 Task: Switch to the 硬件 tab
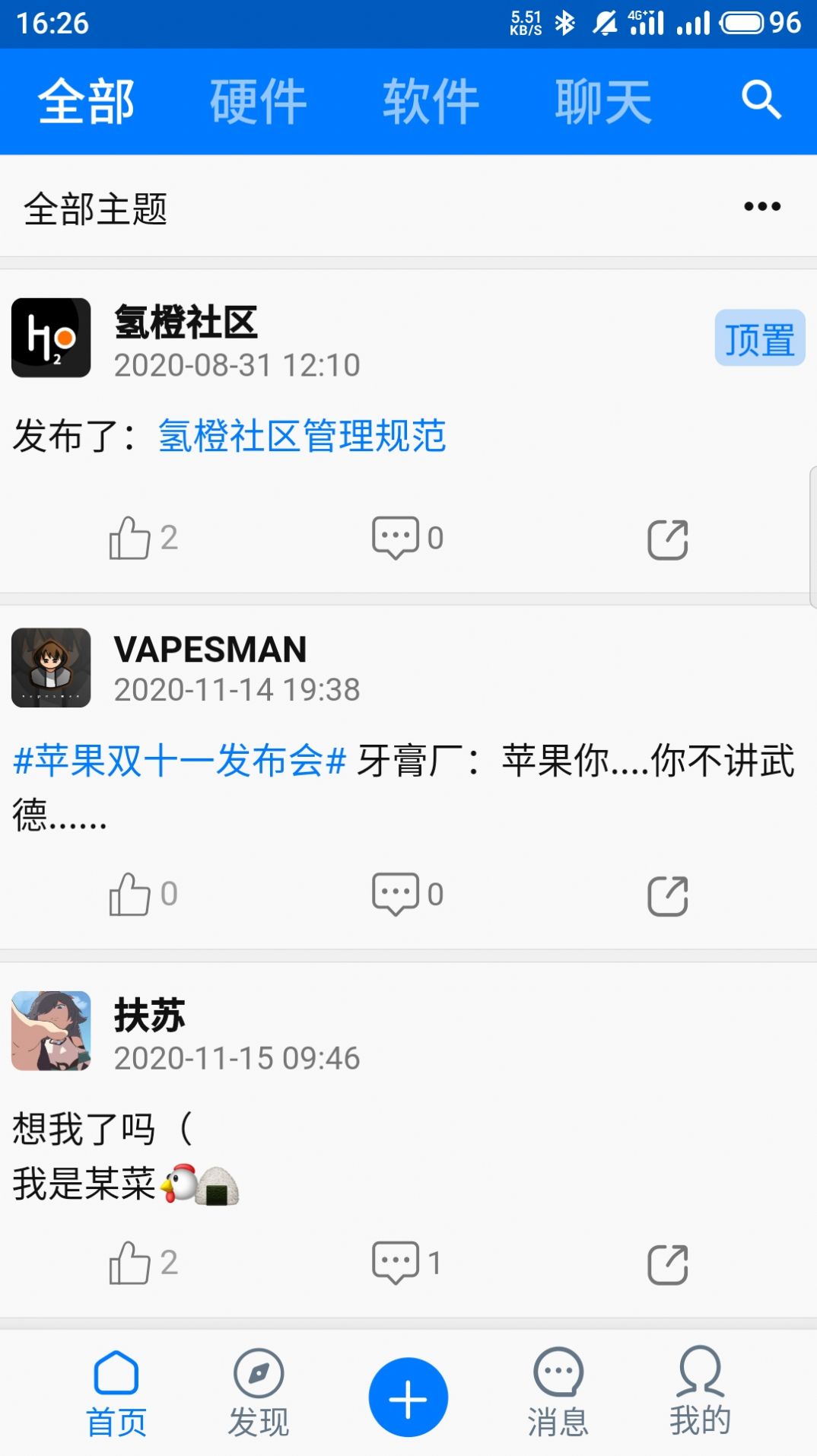click(x=258, y=101)
